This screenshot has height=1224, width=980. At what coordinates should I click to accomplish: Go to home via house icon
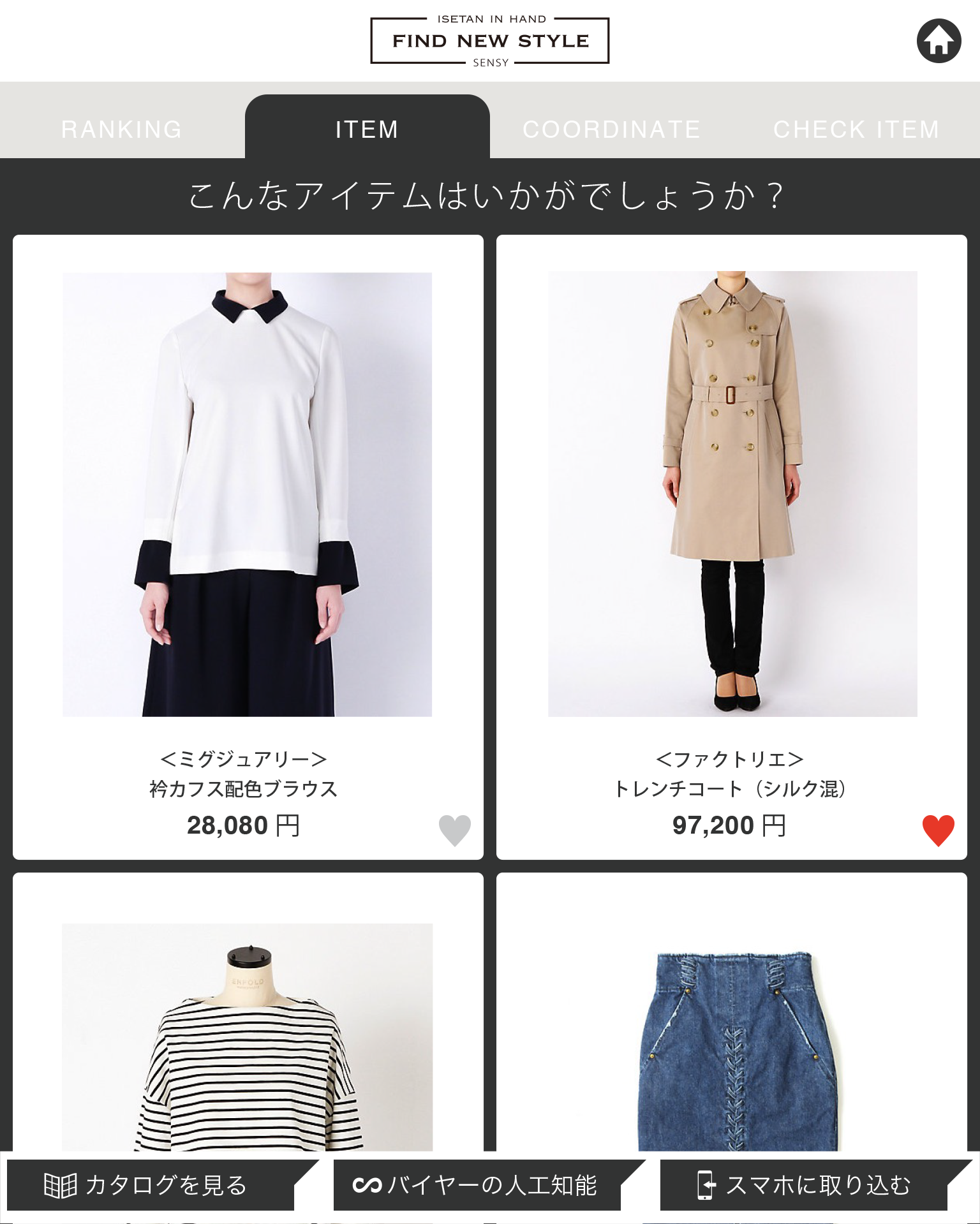coord(938,41)
